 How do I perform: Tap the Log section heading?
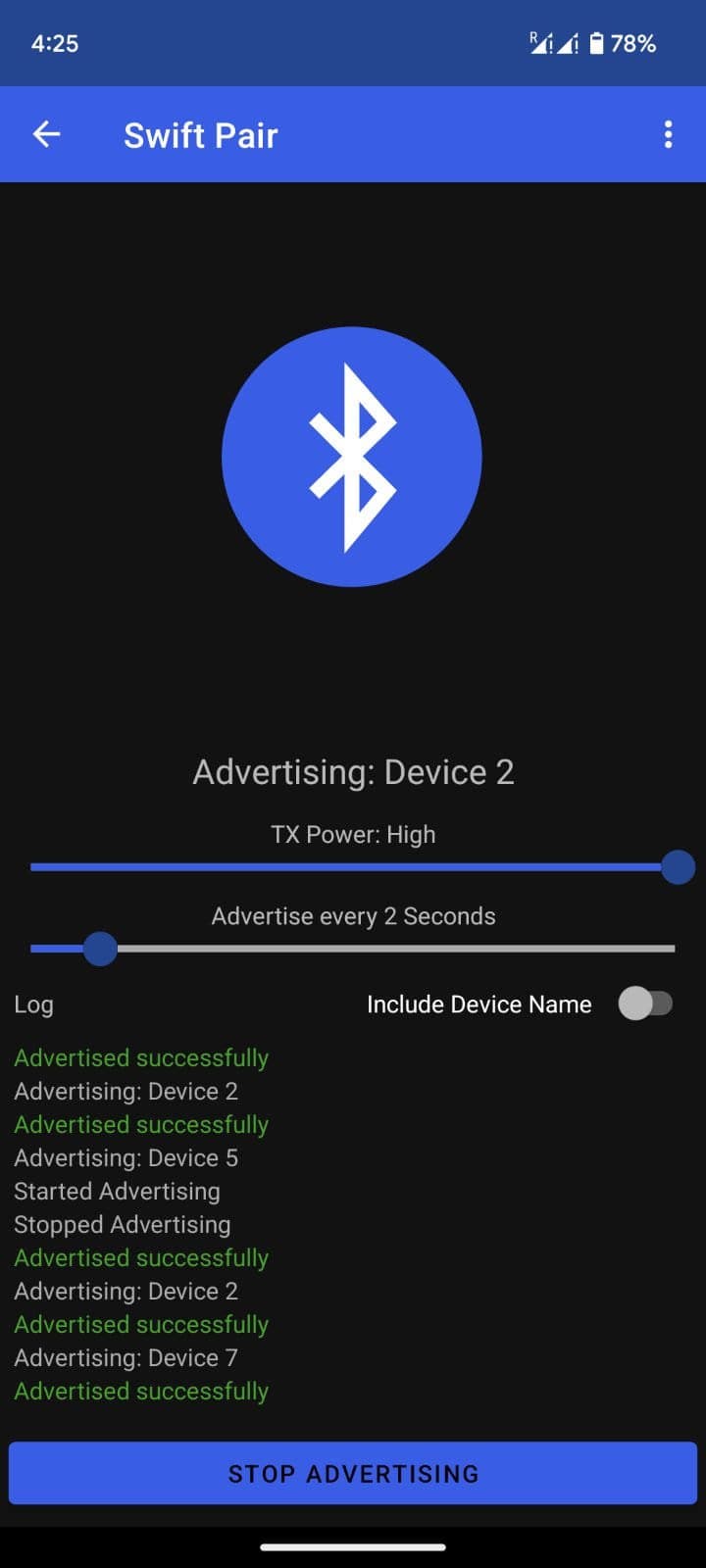click(34, 1004)
